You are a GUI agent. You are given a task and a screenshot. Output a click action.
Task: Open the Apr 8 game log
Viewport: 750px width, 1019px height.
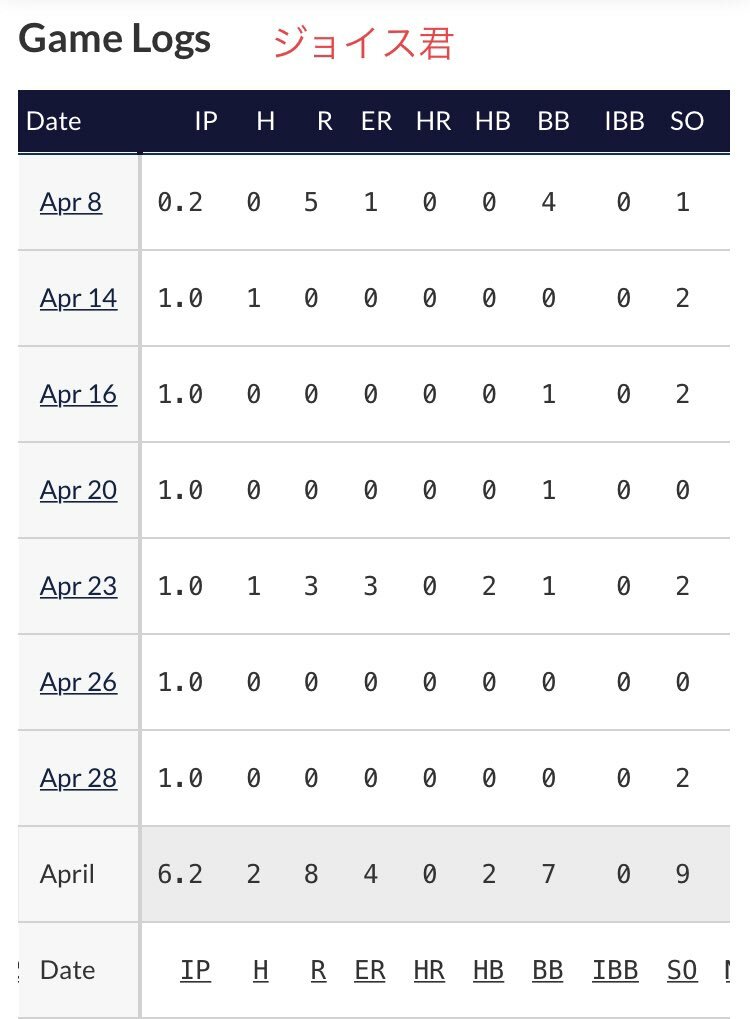click(70, 203)
